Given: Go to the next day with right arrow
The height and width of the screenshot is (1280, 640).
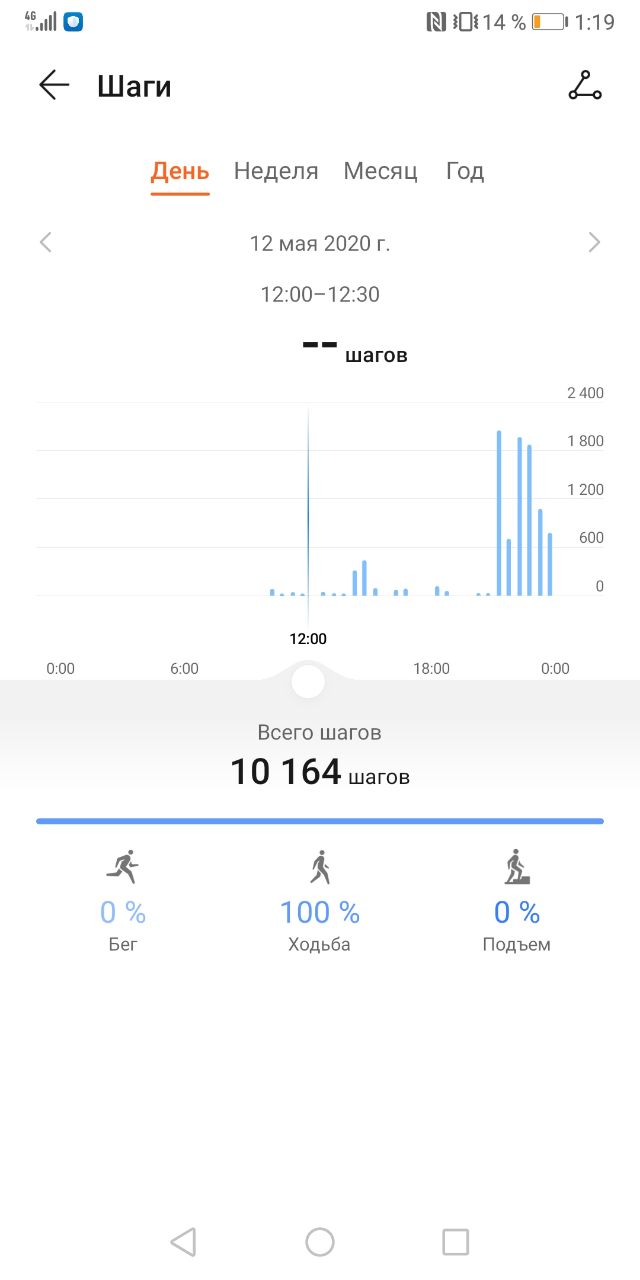Looking at the screenshot, I should [x=595, y=242].
